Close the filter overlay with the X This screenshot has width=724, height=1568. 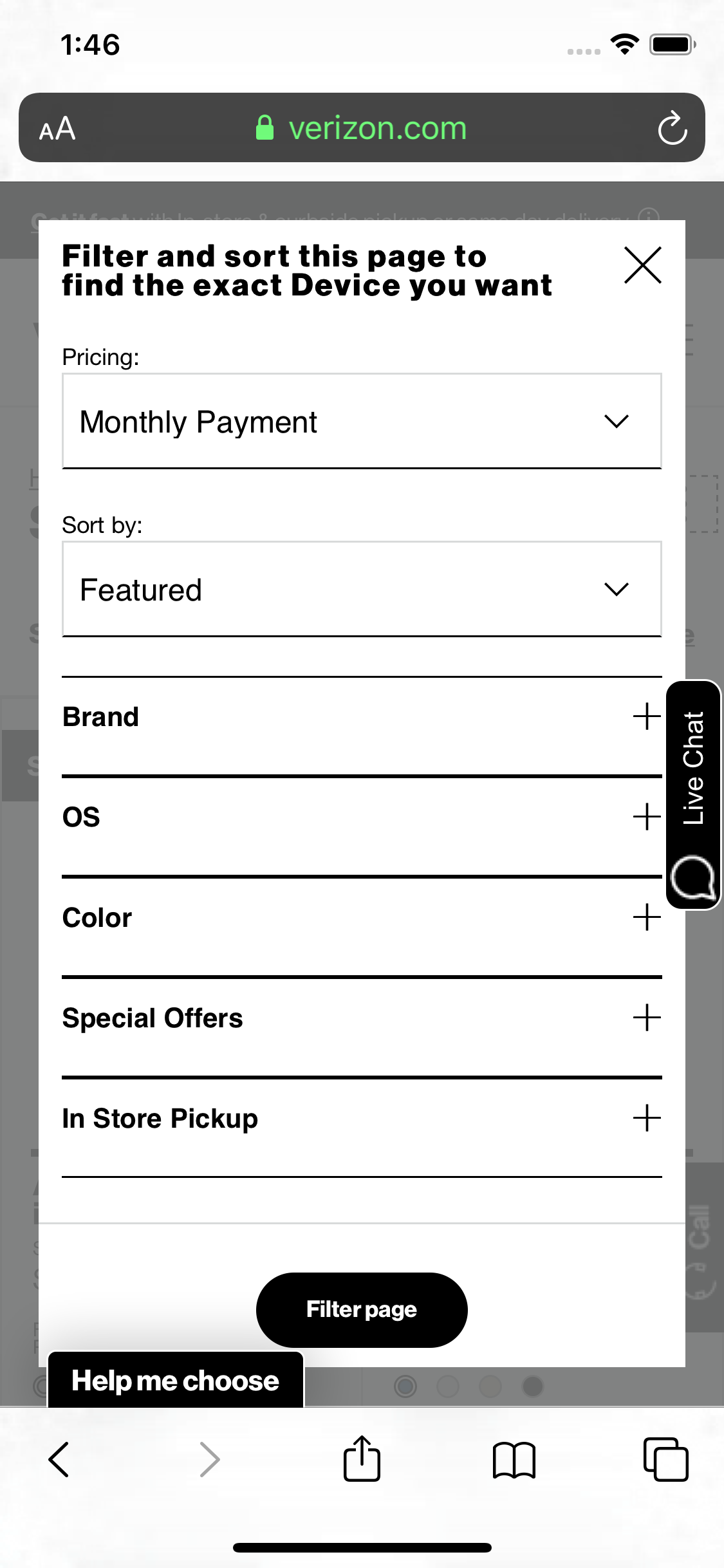coord(643,265)
